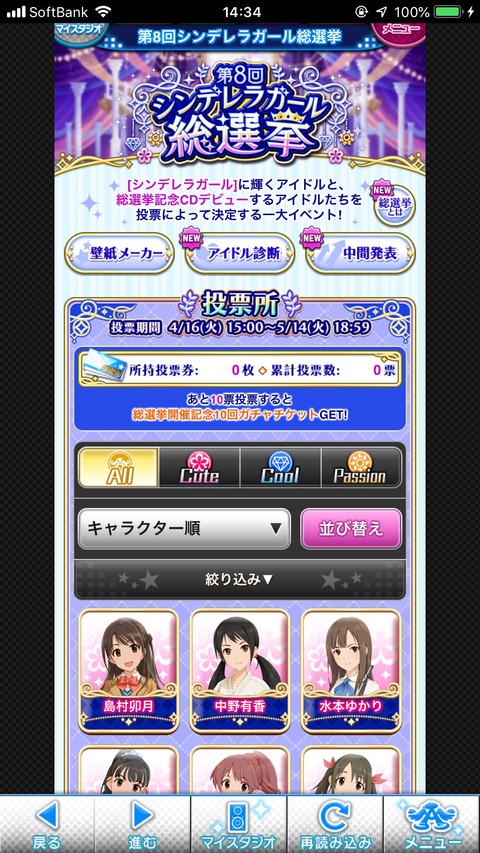Screen dimensions: 480x853
Task: Select idol 水本ゆかり card
Action: pyautogui.click(x=351, y=671)
